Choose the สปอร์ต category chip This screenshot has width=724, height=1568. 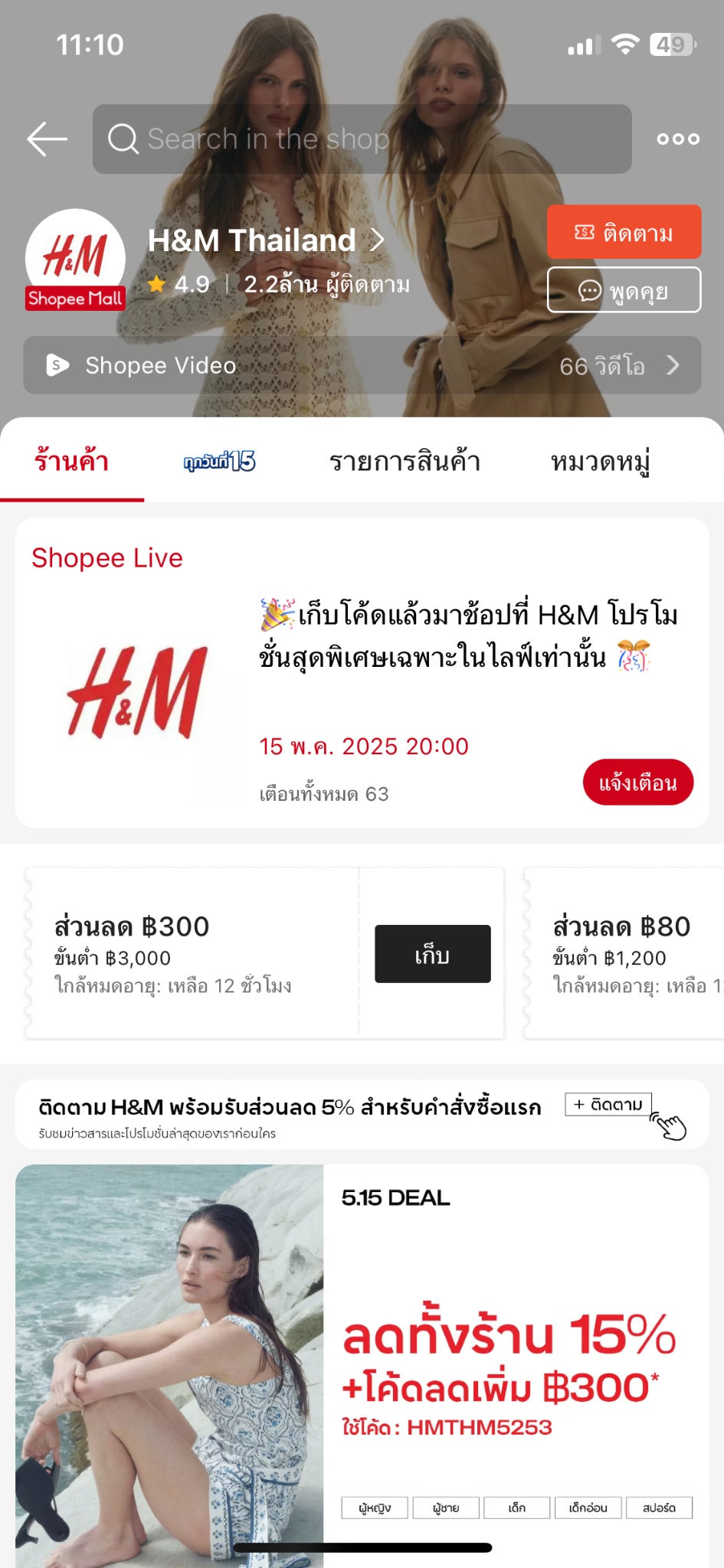pyautogui.click(x=659, y=1508)
